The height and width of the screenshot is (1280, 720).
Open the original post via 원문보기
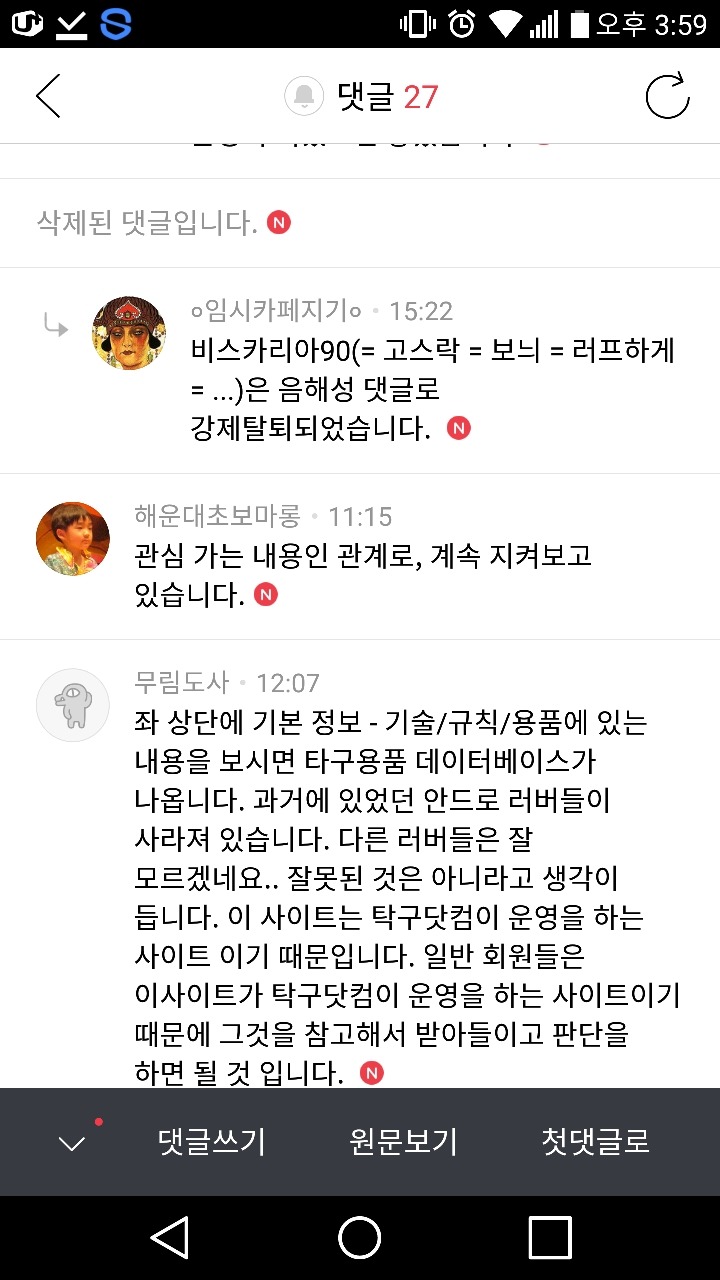(403, 1141)
